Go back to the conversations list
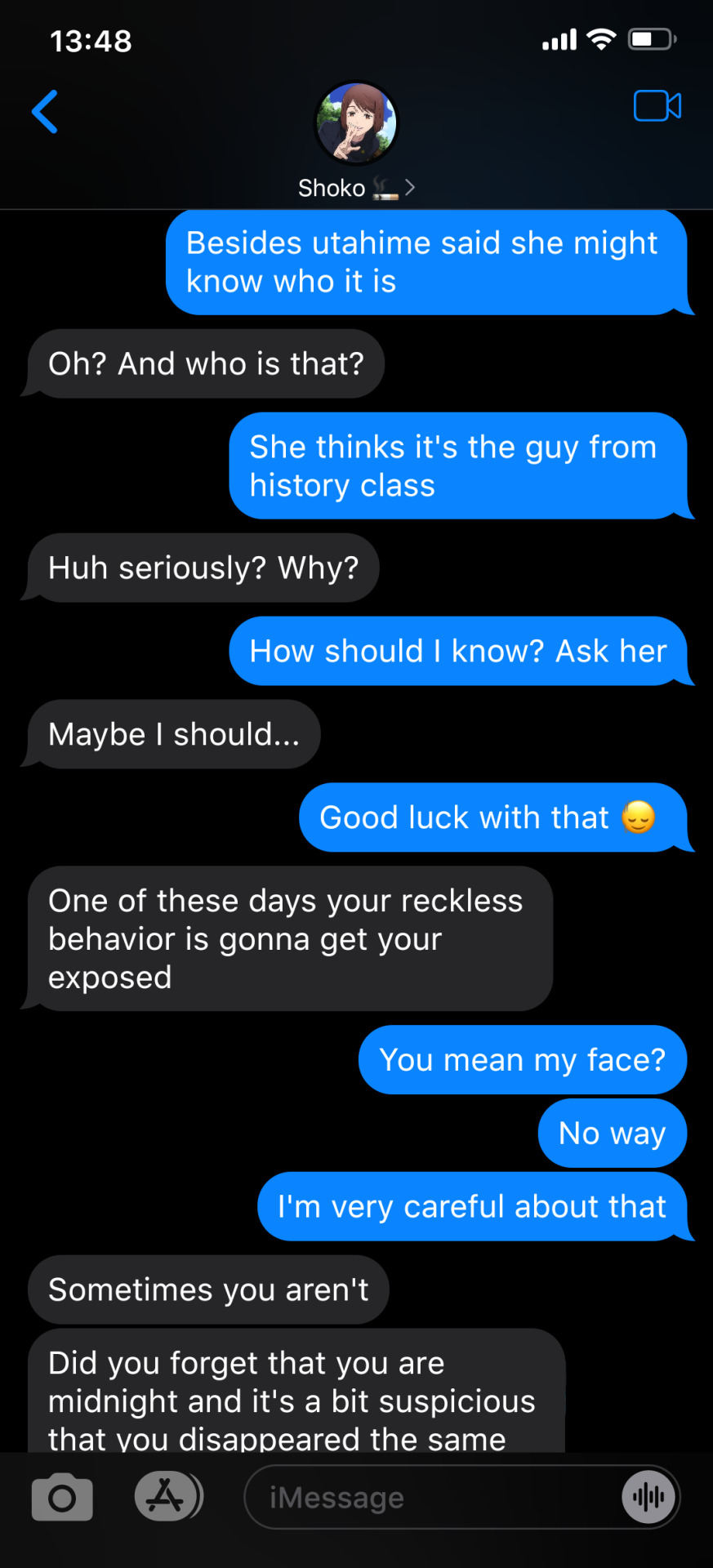Viewport: 713px width, 1568px height. click(45, 111)
